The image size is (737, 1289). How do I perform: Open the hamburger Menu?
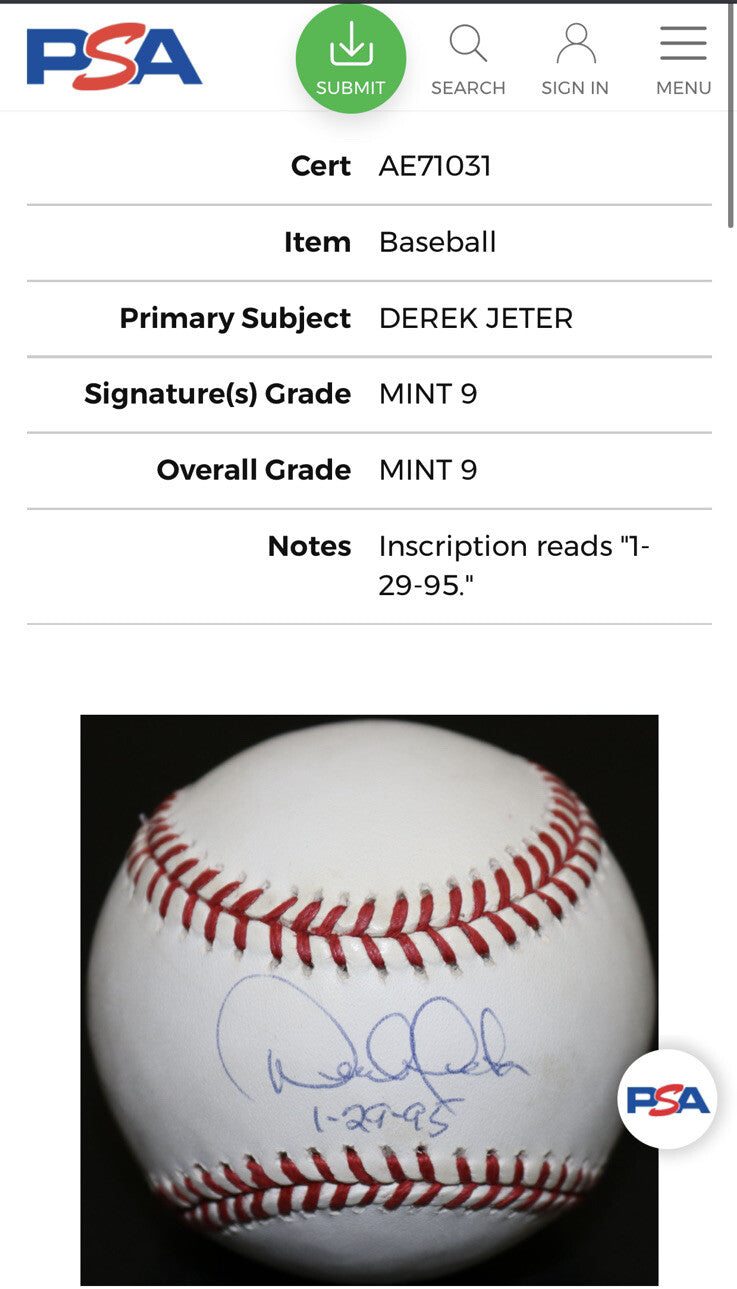(x=683, y=60)
